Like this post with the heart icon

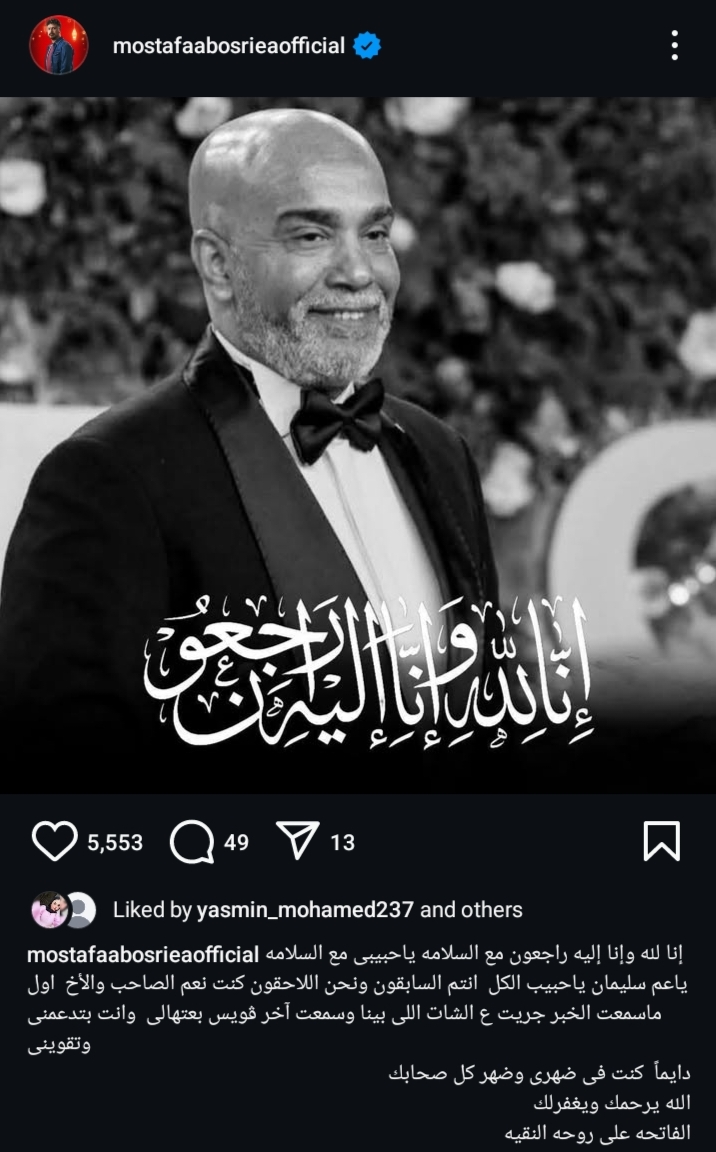pyautogui.click(x=55, y=842)
